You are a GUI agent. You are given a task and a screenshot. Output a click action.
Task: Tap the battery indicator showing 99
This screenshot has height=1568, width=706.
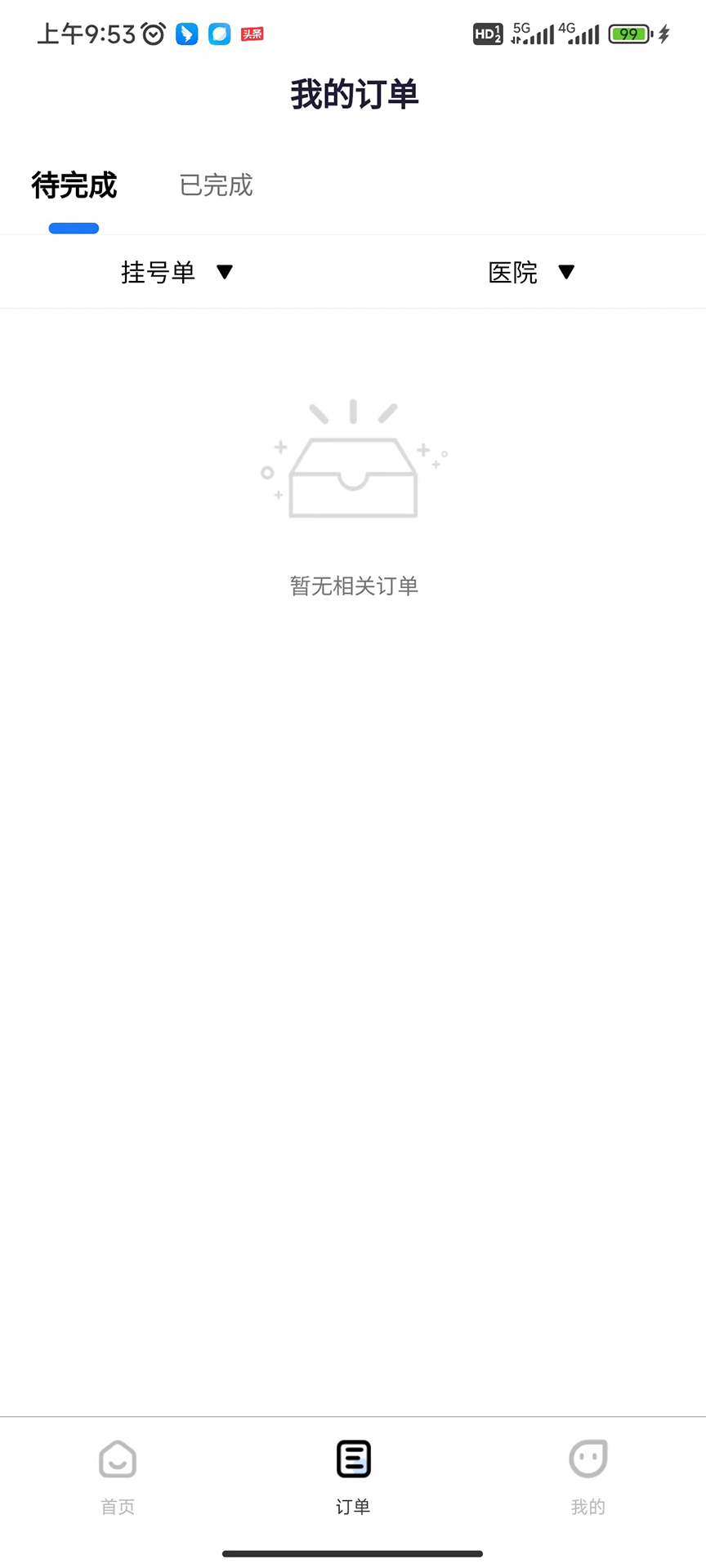[x=628, y=33]
